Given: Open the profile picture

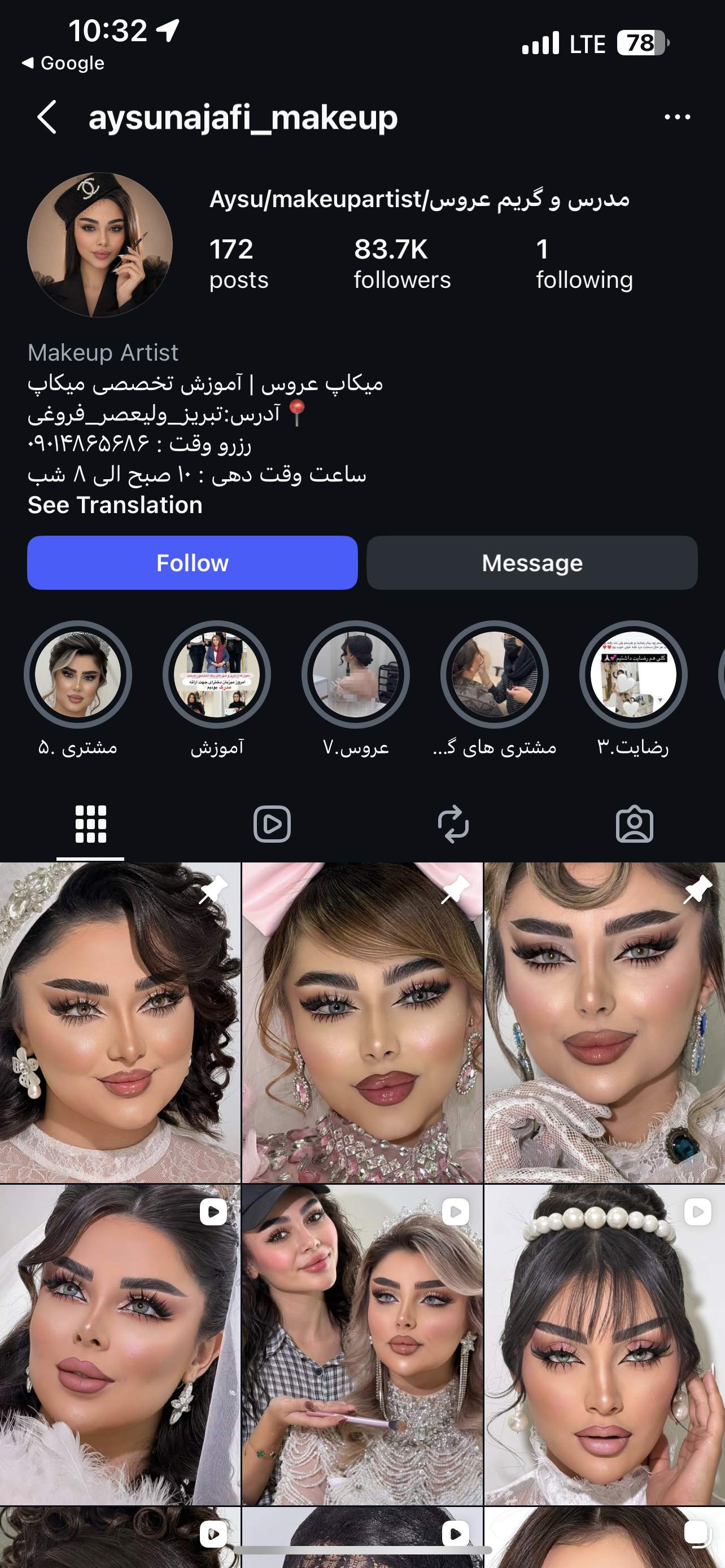Looking at the screenshot, I should click(x=100, y=245).
